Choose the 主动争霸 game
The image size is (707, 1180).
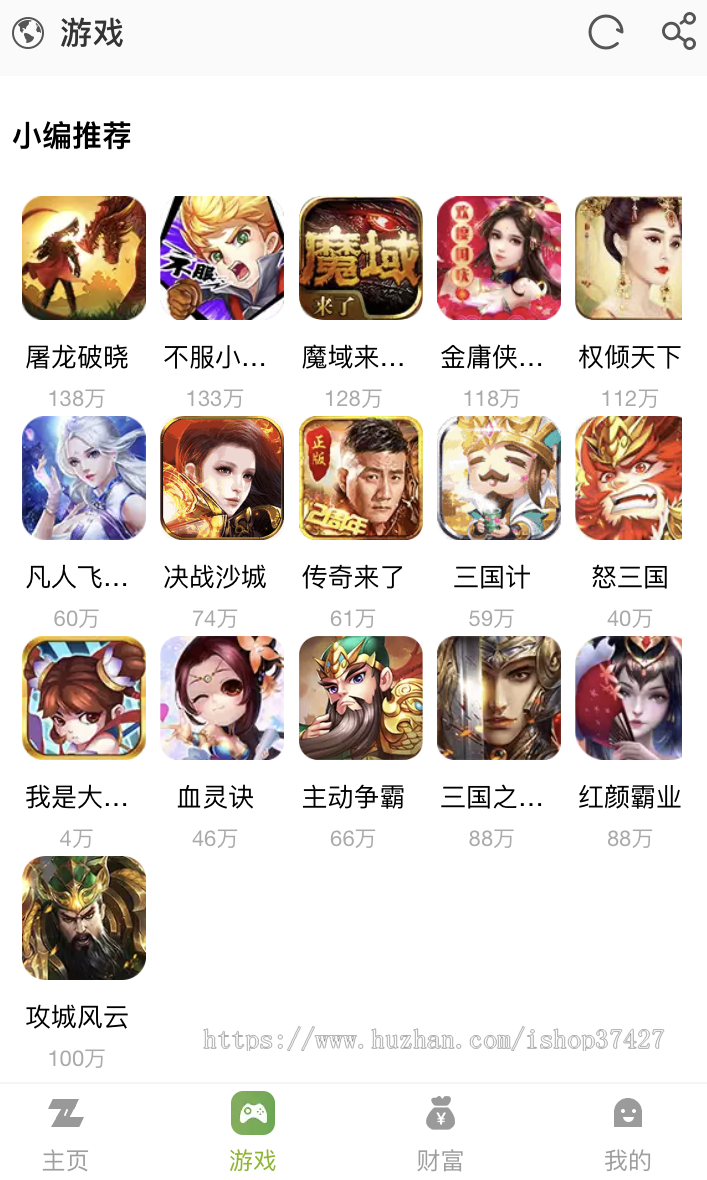360,698
